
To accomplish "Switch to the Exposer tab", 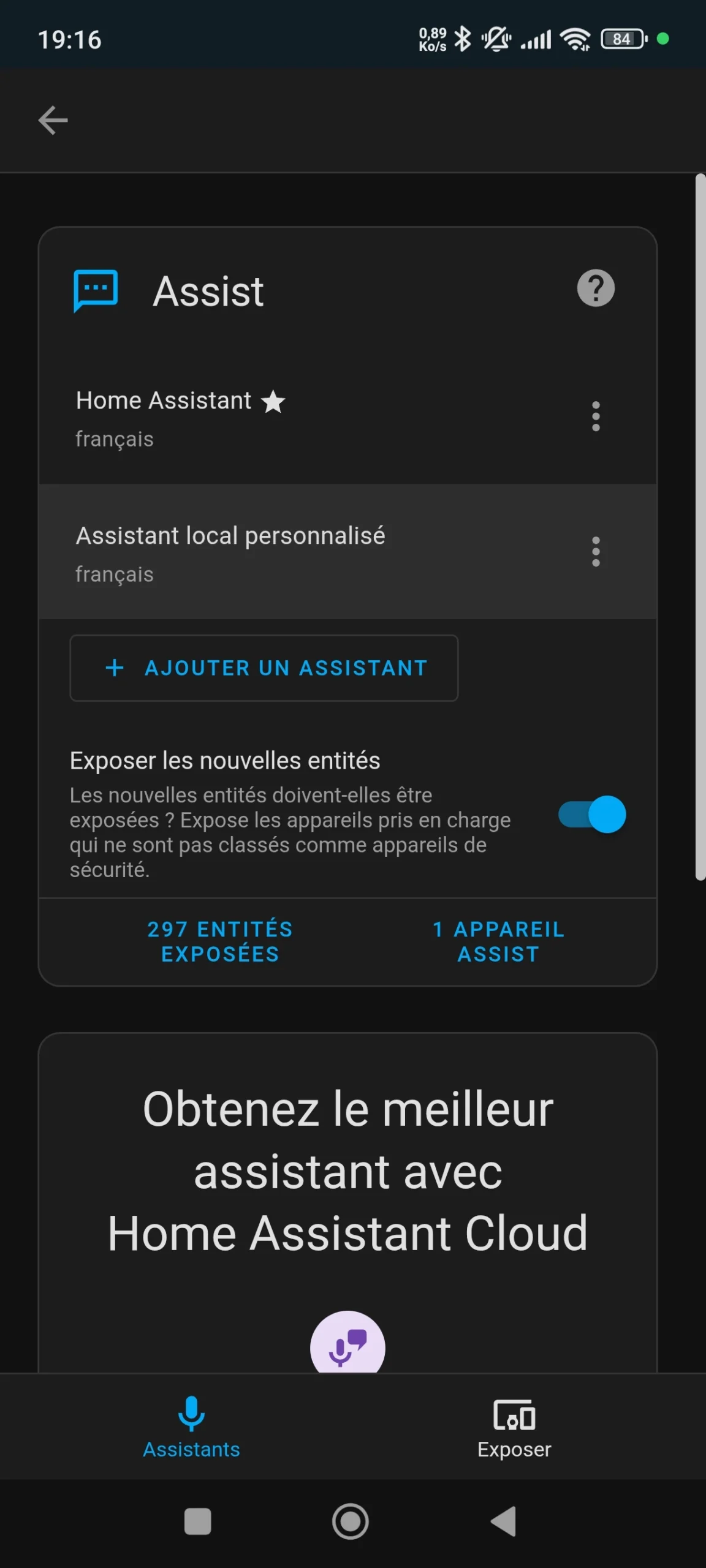I will tap(514, 1428).
